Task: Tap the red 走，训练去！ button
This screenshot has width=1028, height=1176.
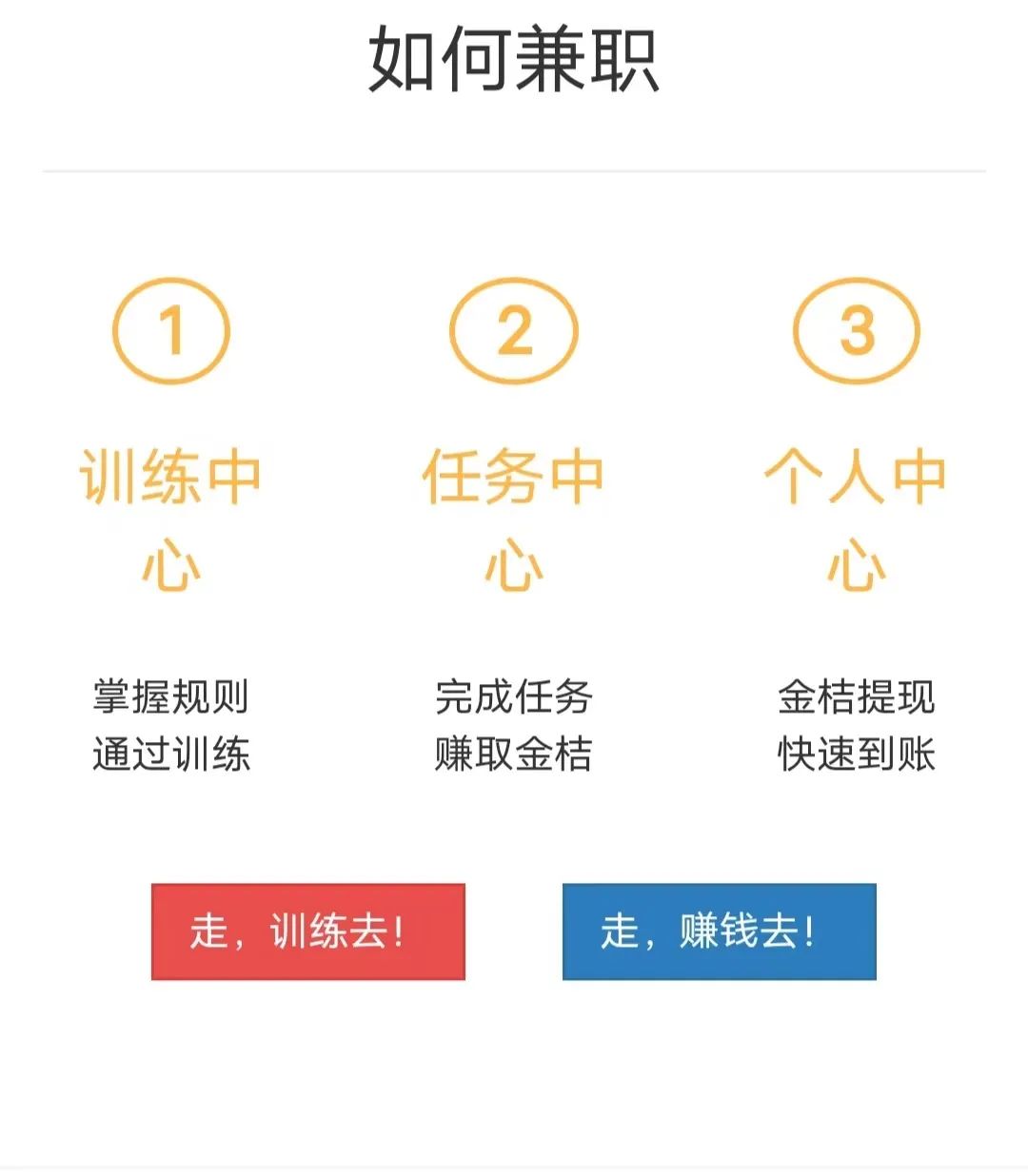Action: pyautogui.click(x=307, y=931)
